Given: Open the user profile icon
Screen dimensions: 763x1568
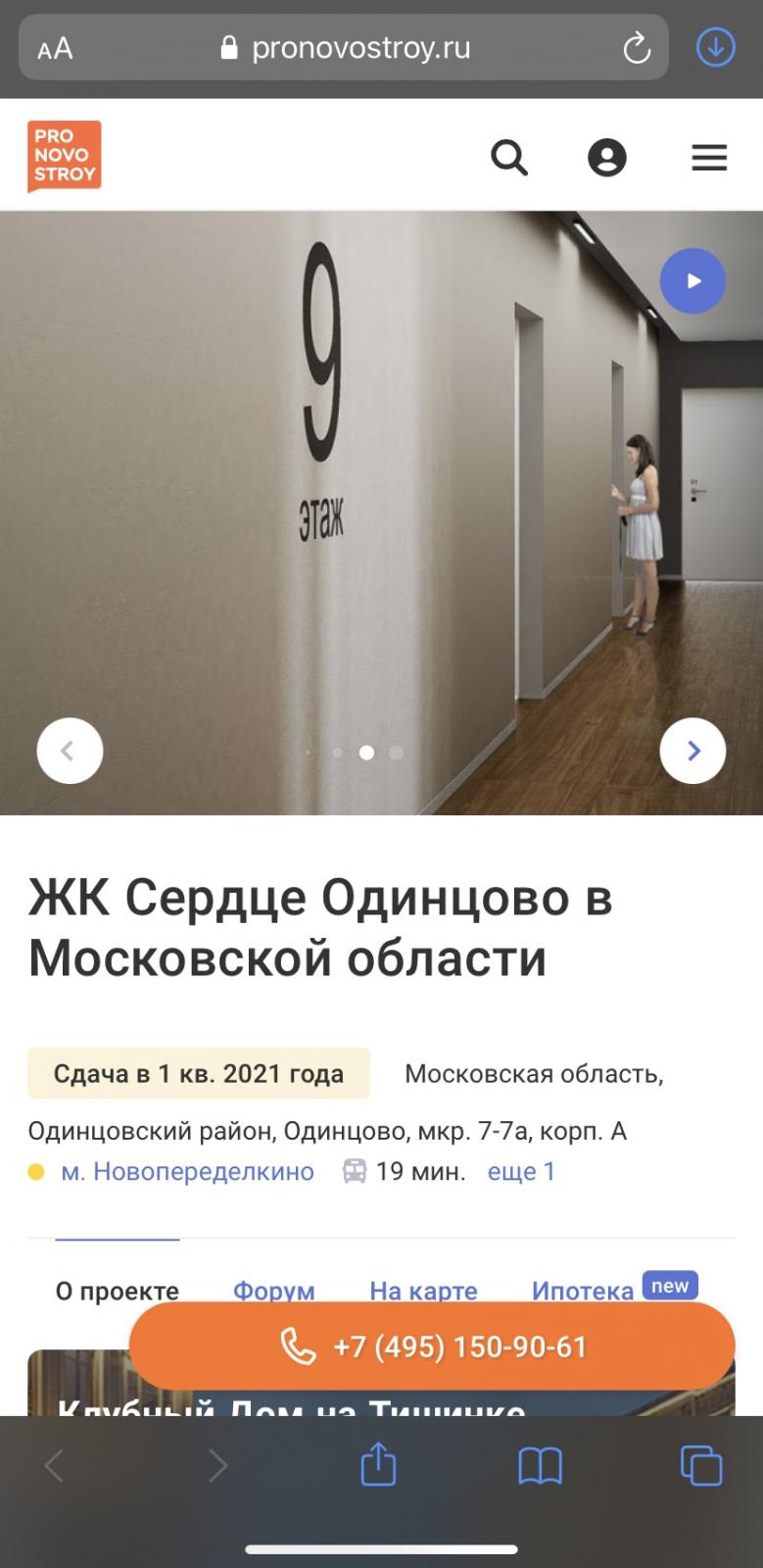Looking at the screenshot, I should pyautogui.click(x=606, y=157).
